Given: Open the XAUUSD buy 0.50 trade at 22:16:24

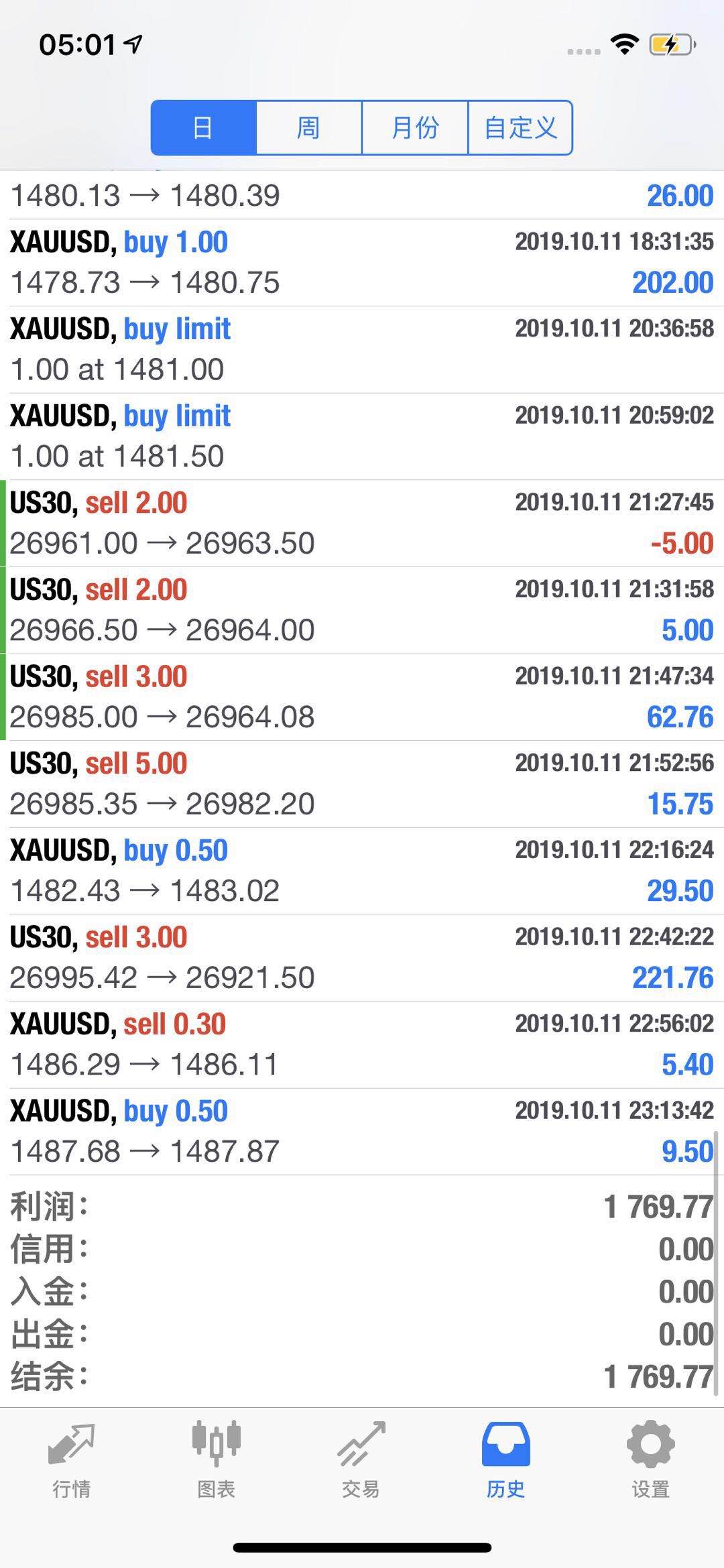Looking at the screenshot, I should (362, 871).
